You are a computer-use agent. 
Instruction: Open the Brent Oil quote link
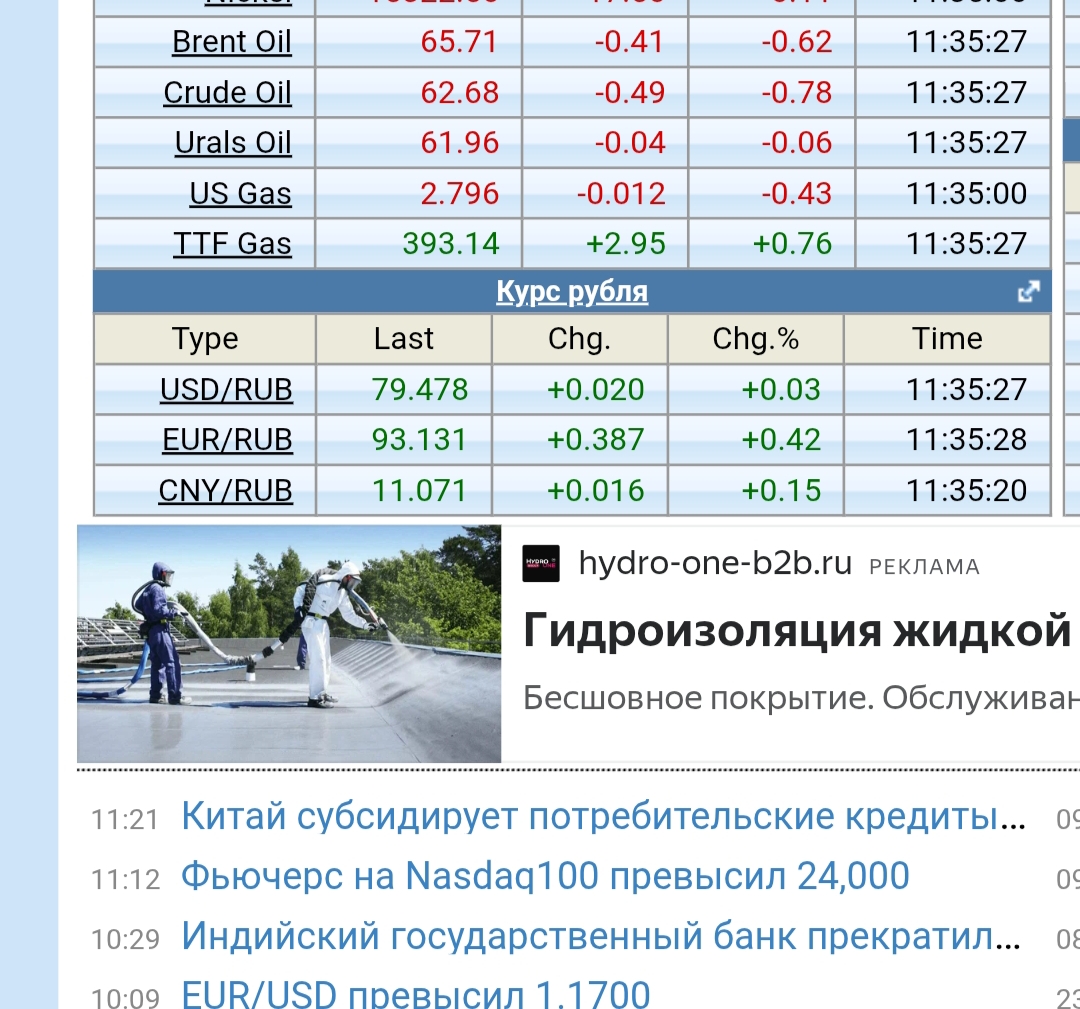[x=231, y=42]
